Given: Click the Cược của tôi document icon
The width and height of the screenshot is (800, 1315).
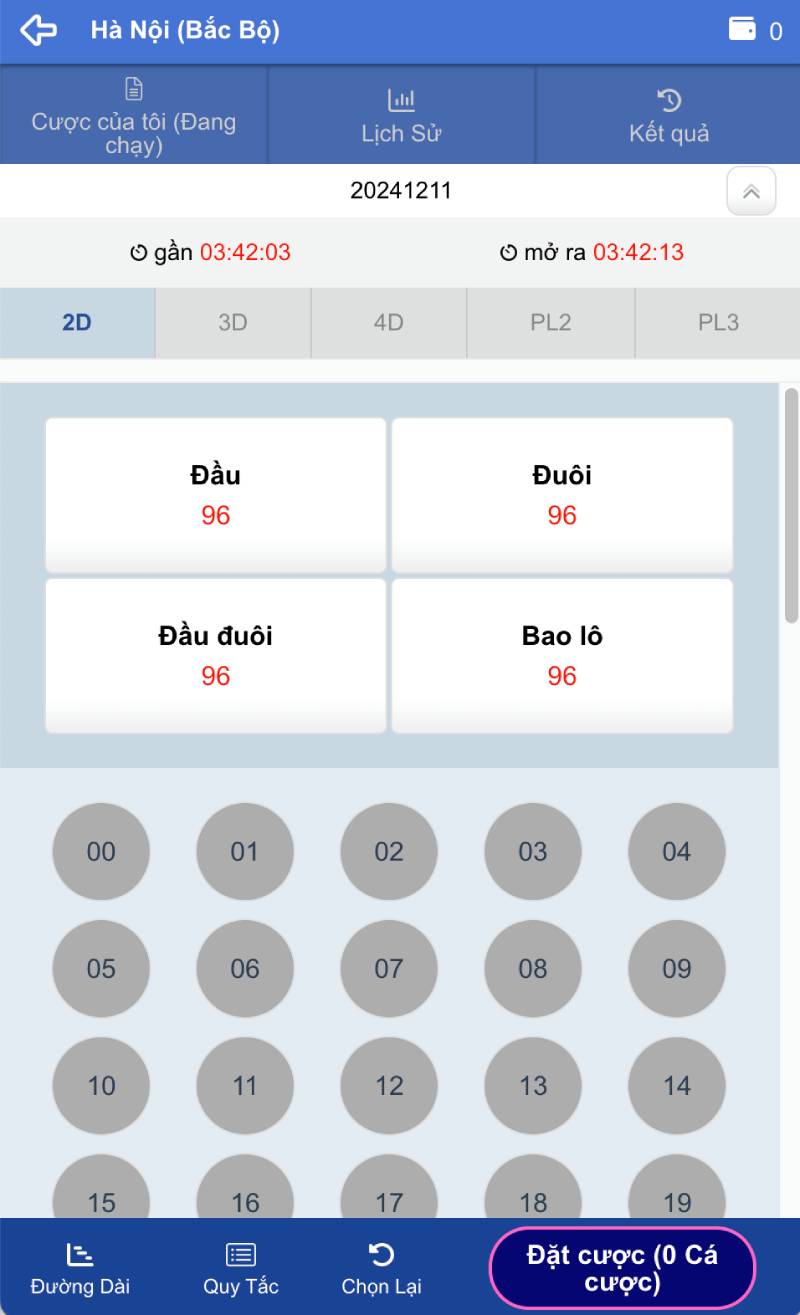Looking at the screenshot, I should click(x=133, y=88).
